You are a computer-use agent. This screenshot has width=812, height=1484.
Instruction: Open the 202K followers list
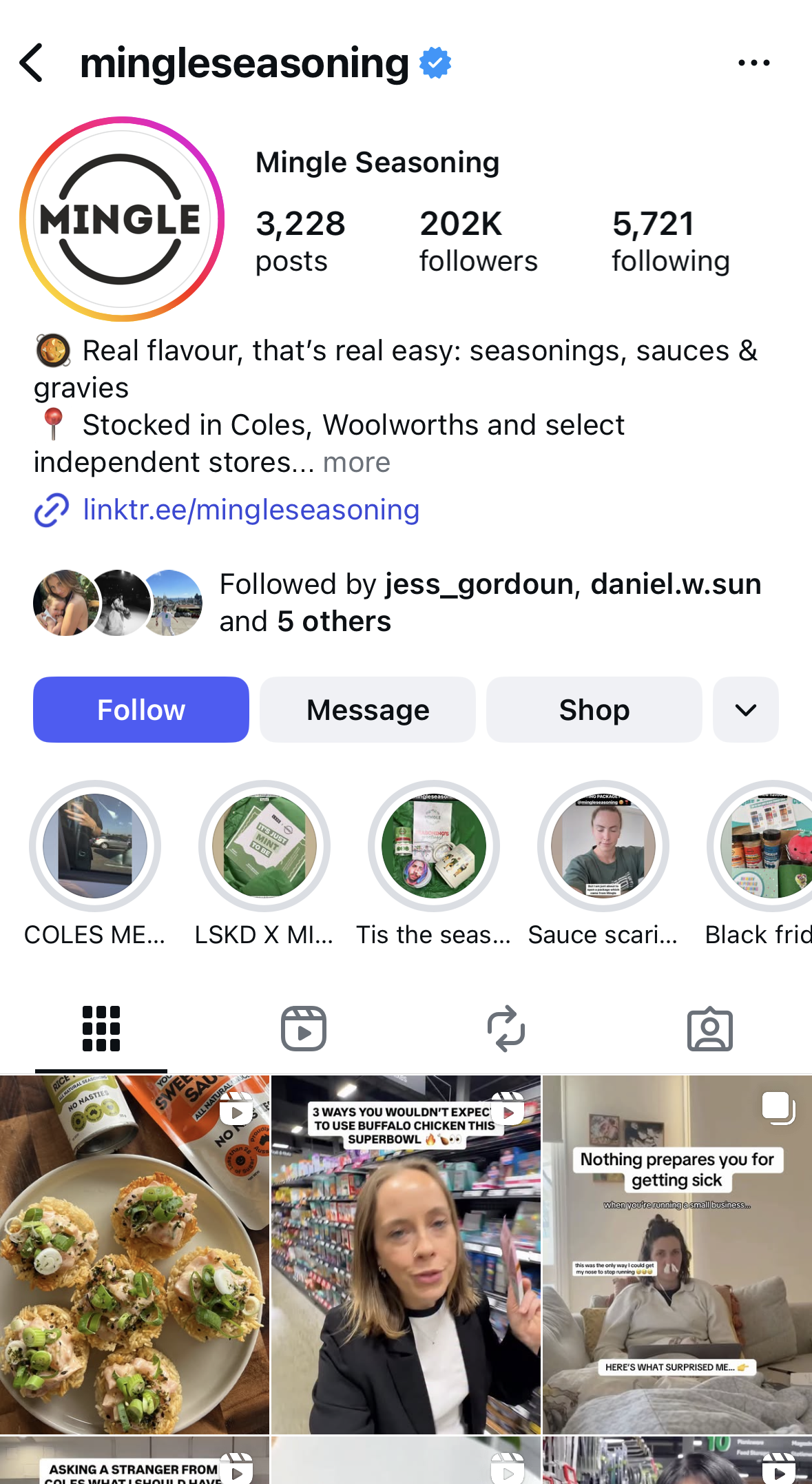click(x=478, y=241)
